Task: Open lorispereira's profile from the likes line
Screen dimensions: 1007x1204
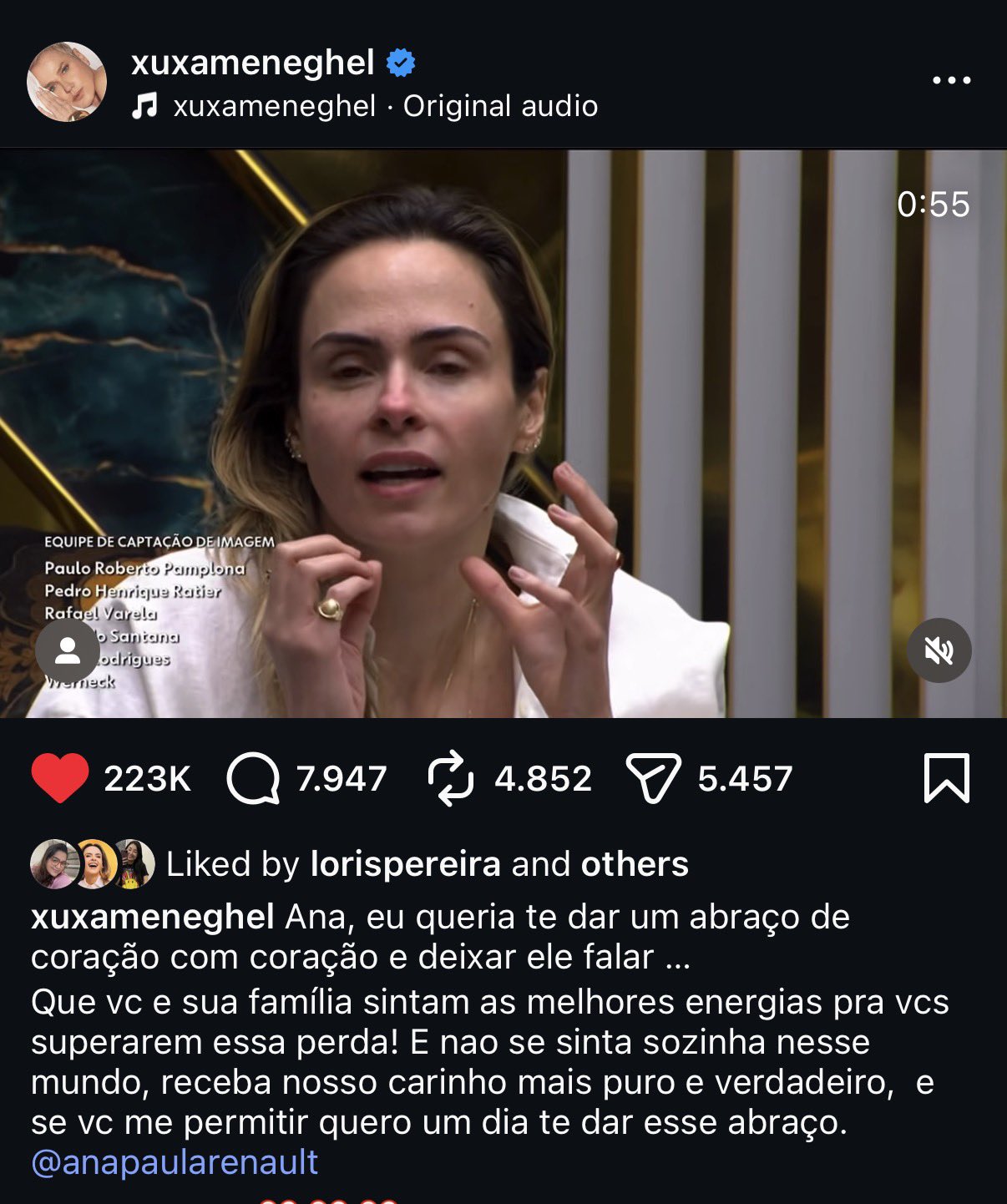Action: (405, 864)
